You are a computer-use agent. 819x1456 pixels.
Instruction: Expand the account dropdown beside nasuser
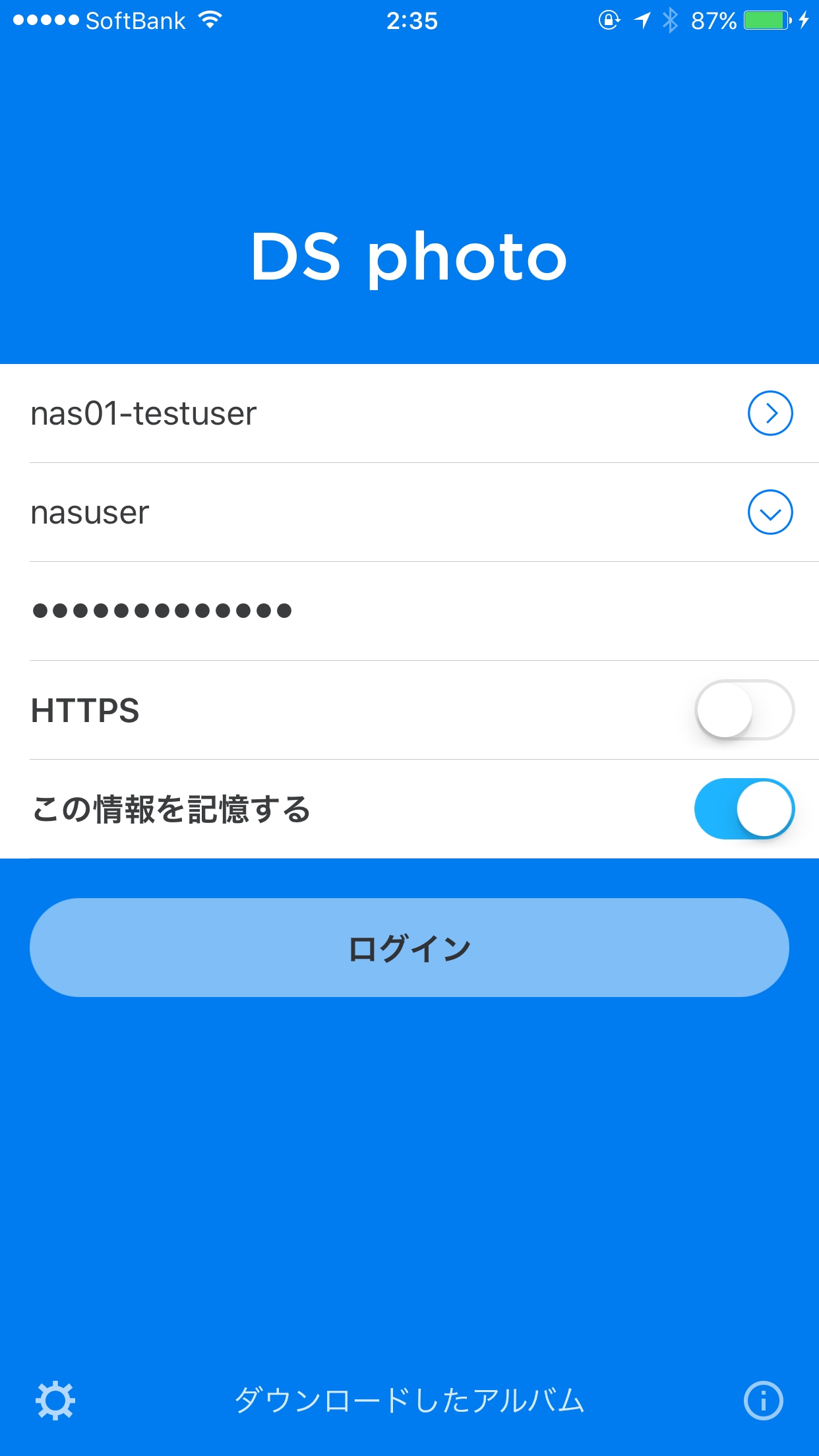pos(770,512)
